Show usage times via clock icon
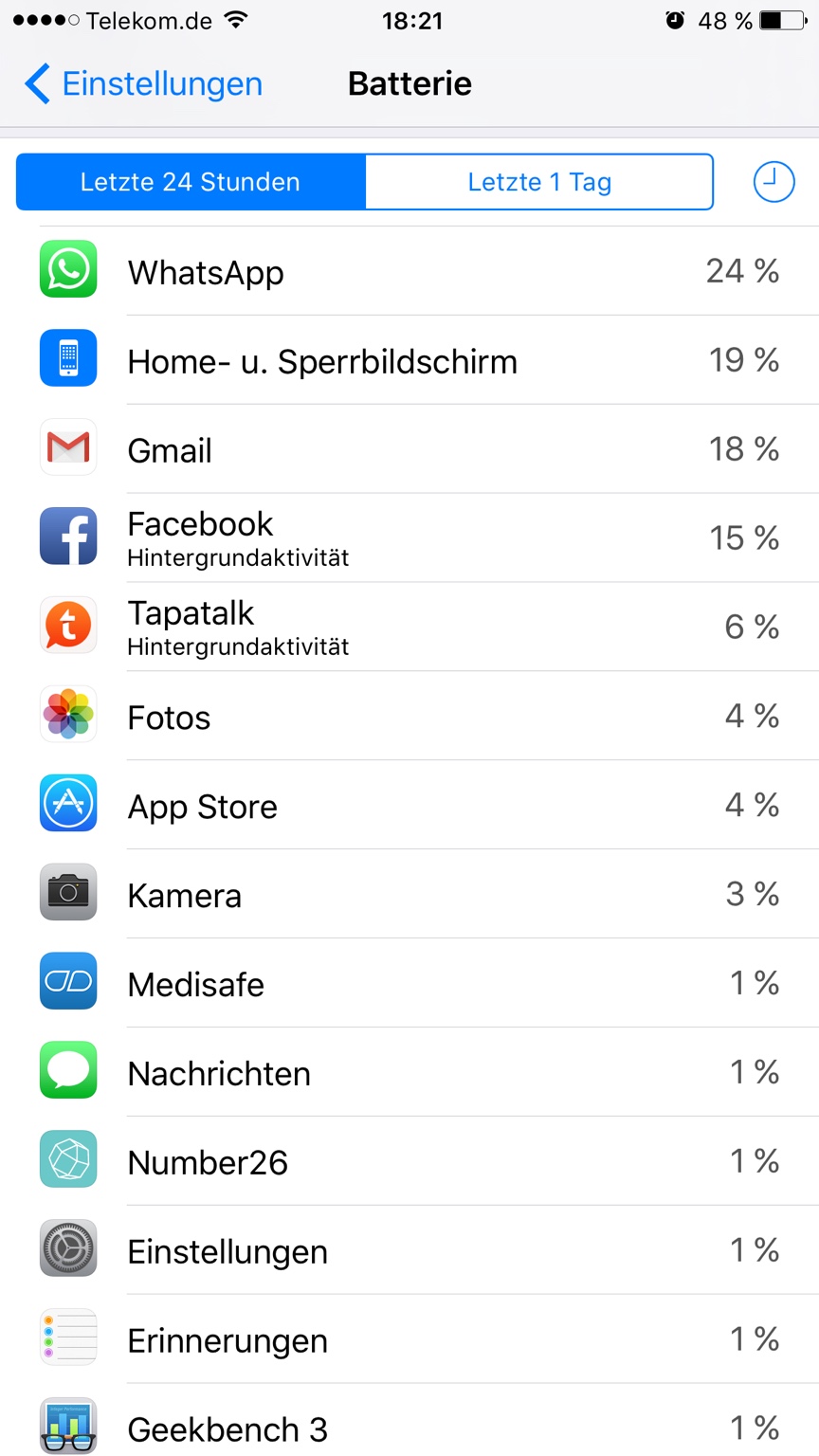This screenshot has width=819, height=1456. [773, 181]
